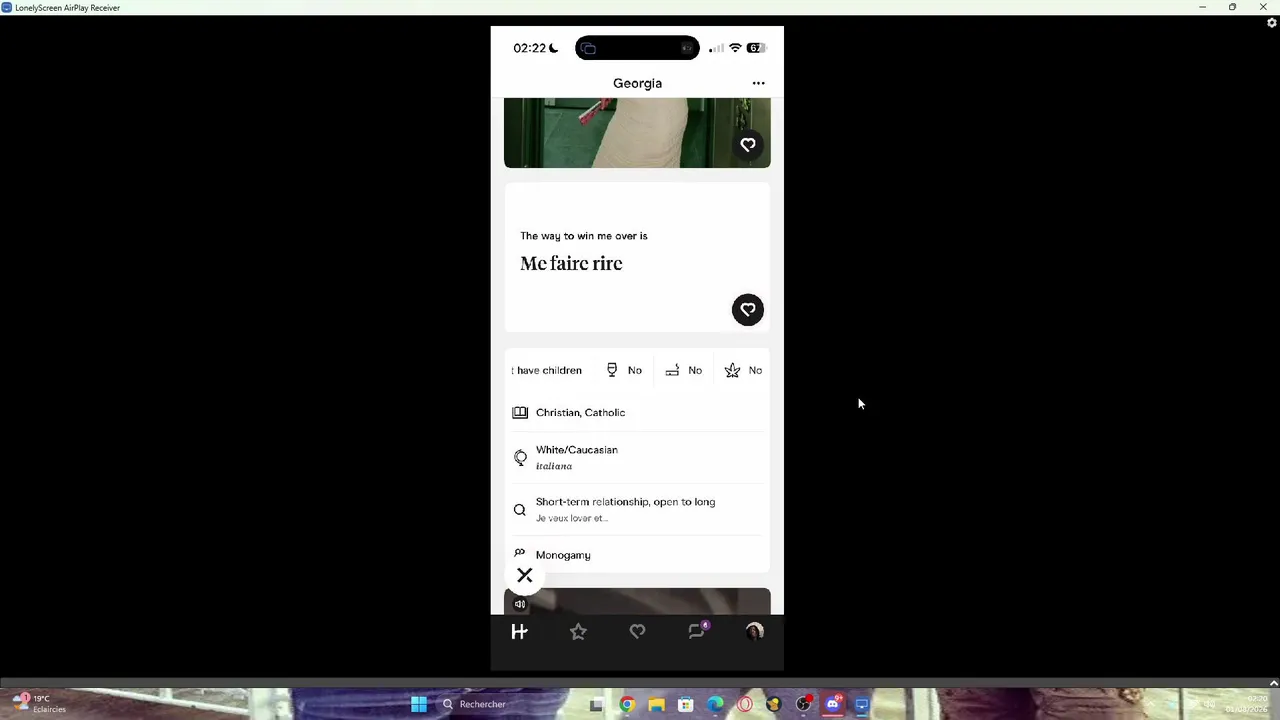Screen dimensions: 1280x720
Task: Unmute the video with the speaker icon
Action: point(520,604)
